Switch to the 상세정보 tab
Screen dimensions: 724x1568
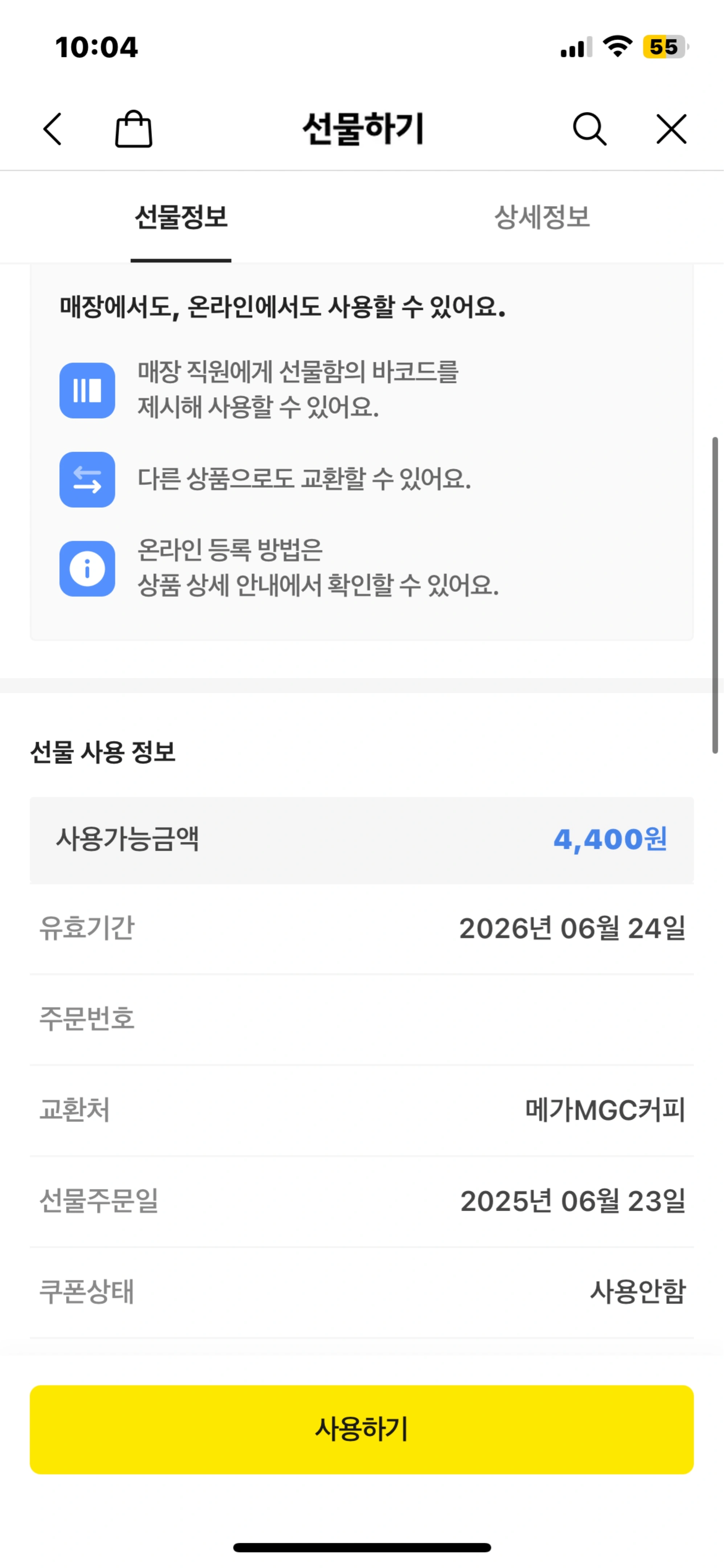coord(542,217)
